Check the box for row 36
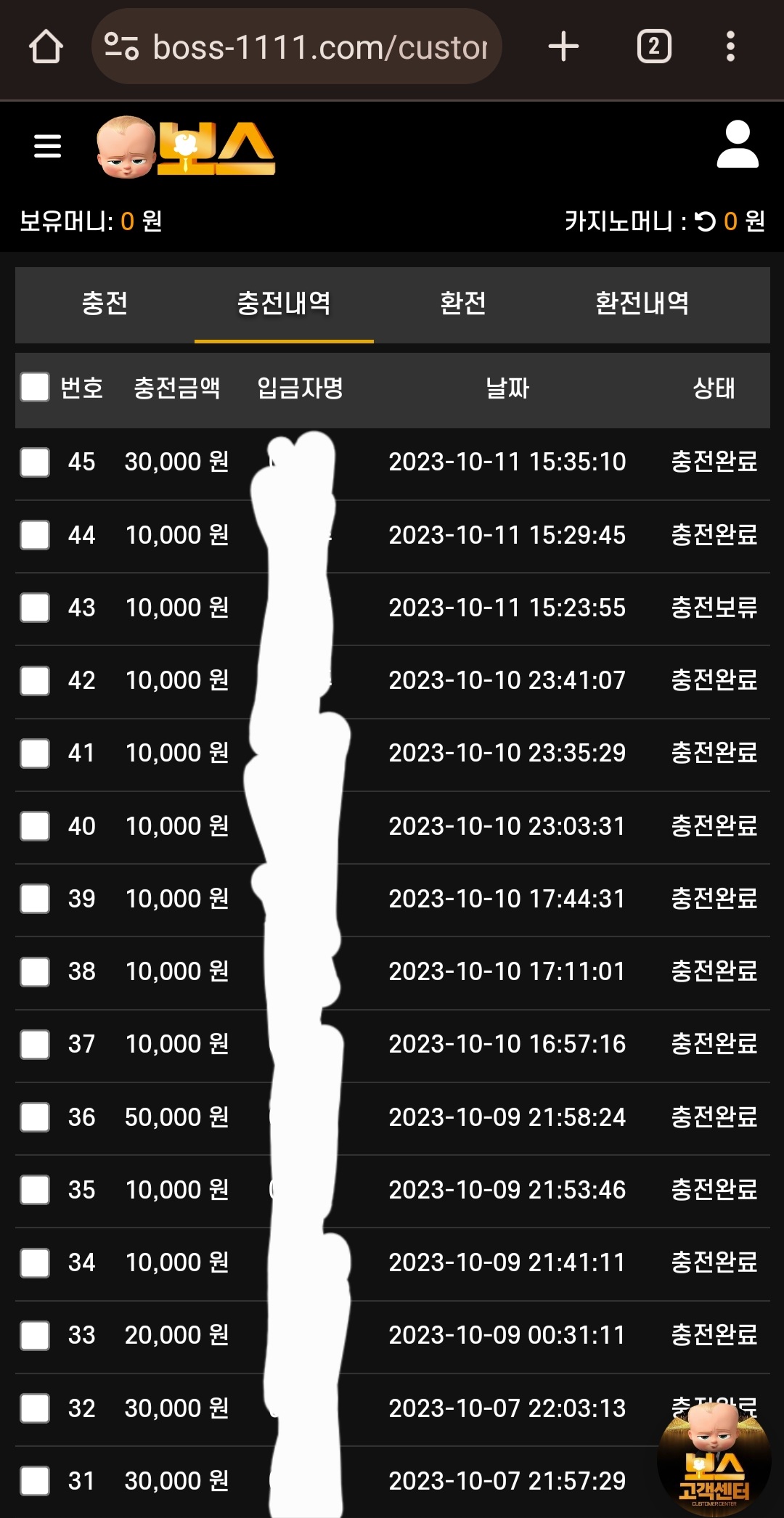Image resolution: width=784 pixels, height=1518 pixels. click(x=35, y=1117)
